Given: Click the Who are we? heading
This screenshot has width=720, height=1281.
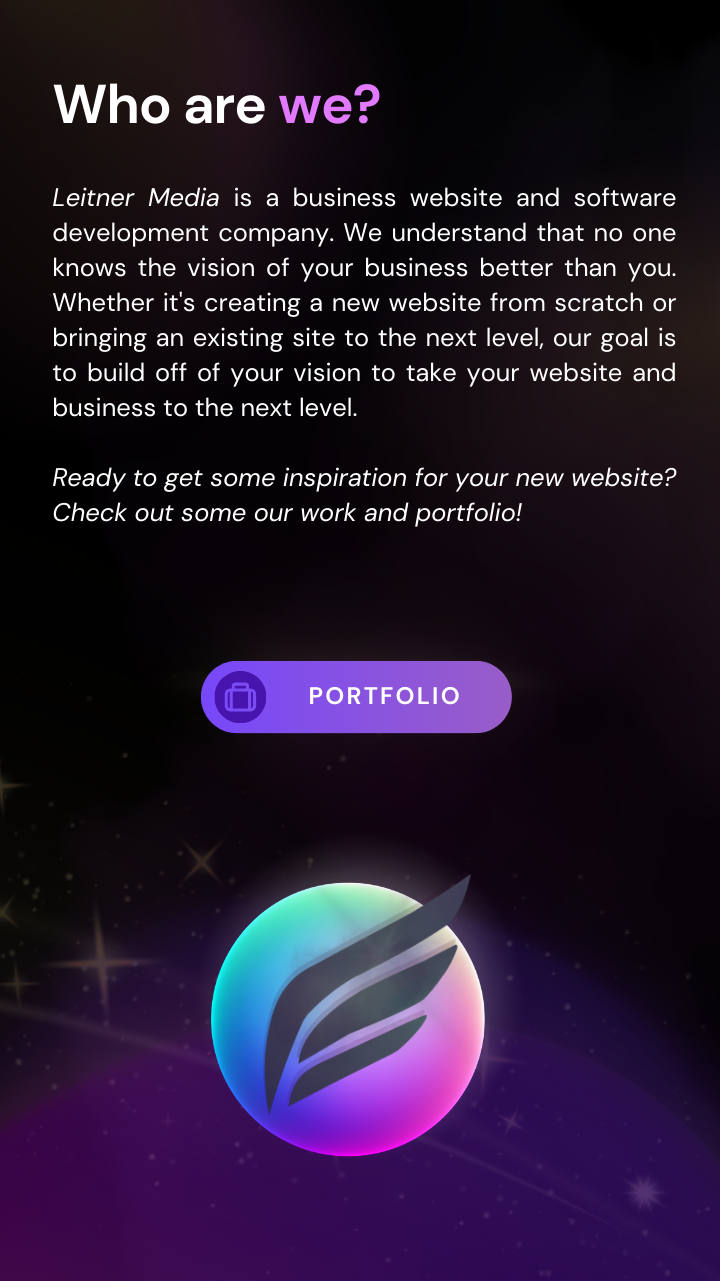Looking at the screenshot, I should [217, 104].
